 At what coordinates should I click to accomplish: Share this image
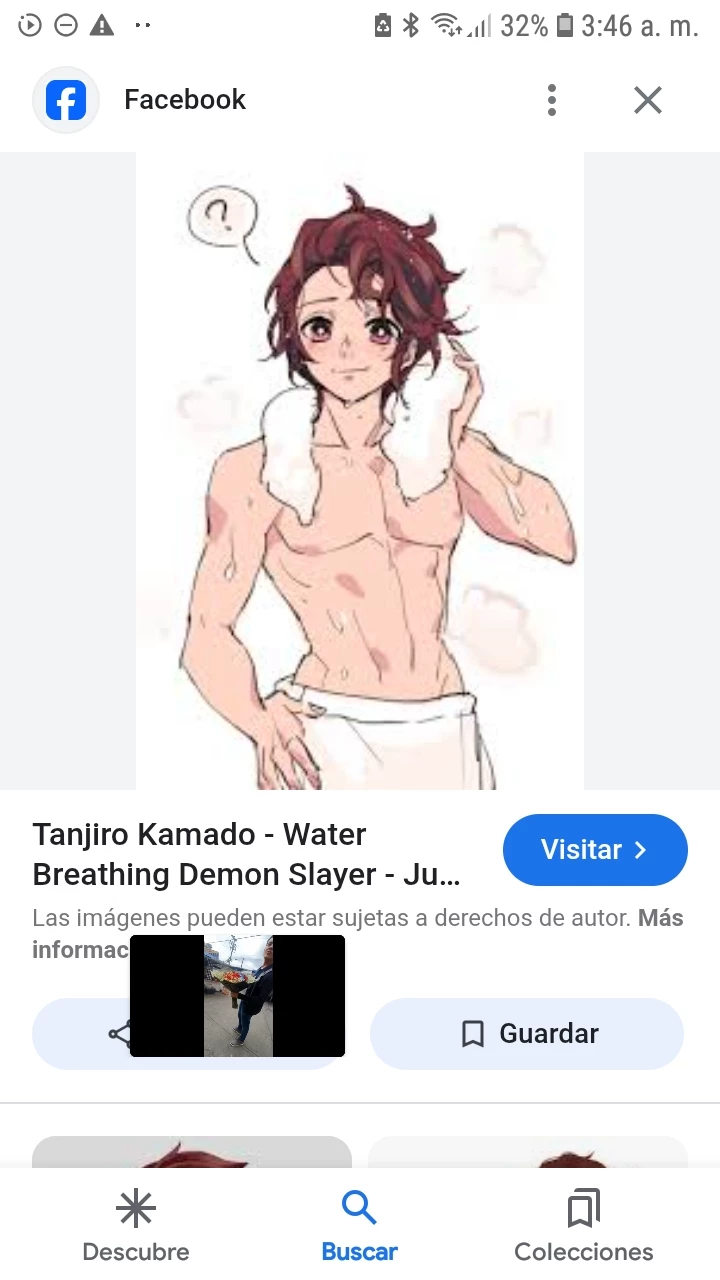[x=118, y=1034]
